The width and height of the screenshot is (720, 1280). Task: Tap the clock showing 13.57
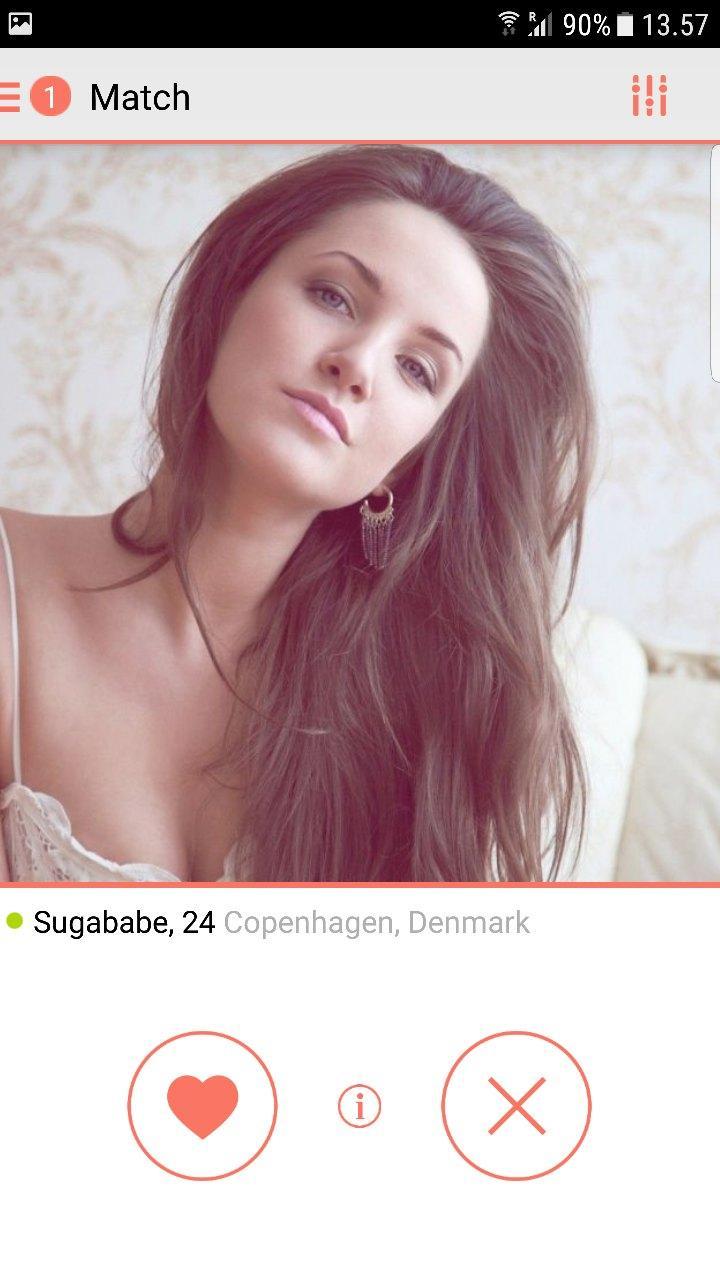coord(674,22)
